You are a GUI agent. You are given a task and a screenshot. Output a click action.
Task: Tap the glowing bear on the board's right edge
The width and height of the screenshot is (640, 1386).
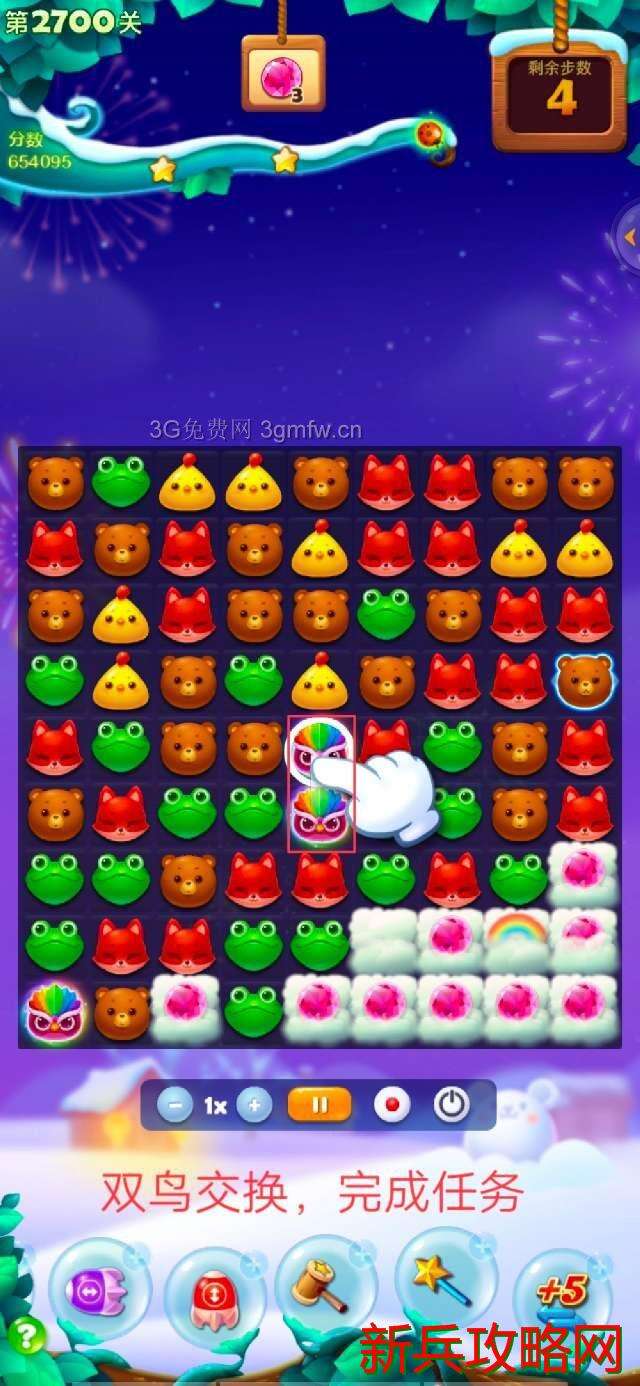[x=585, y=680]
